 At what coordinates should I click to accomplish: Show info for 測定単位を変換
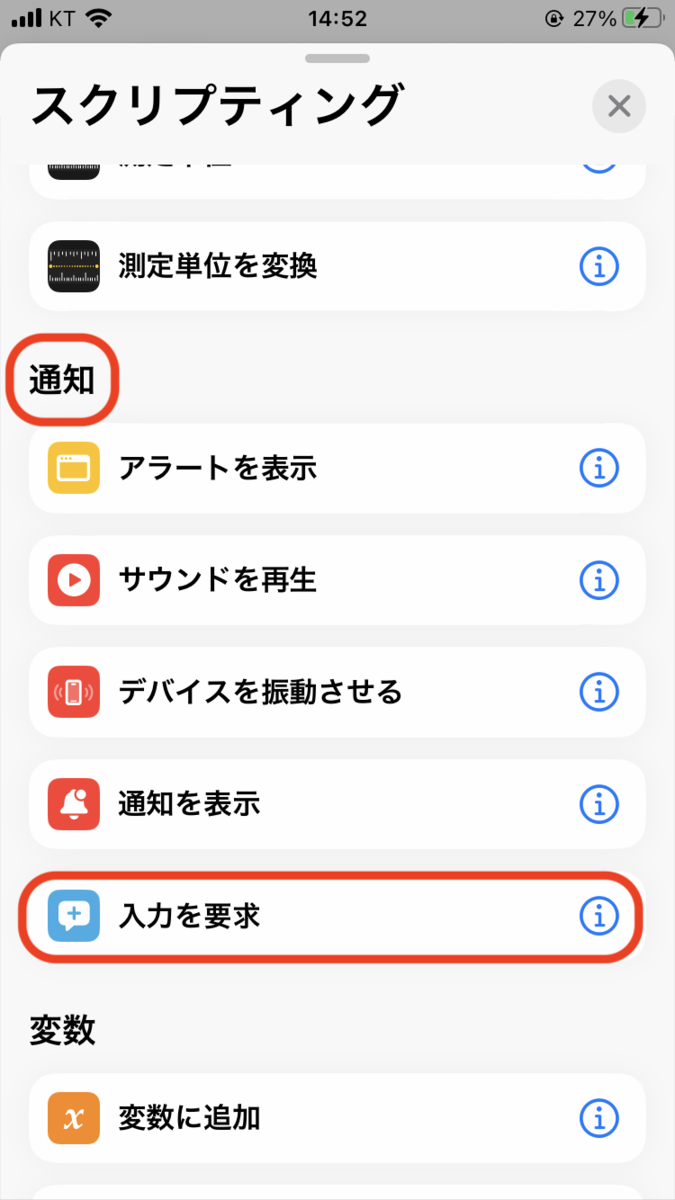coord(599,266)
